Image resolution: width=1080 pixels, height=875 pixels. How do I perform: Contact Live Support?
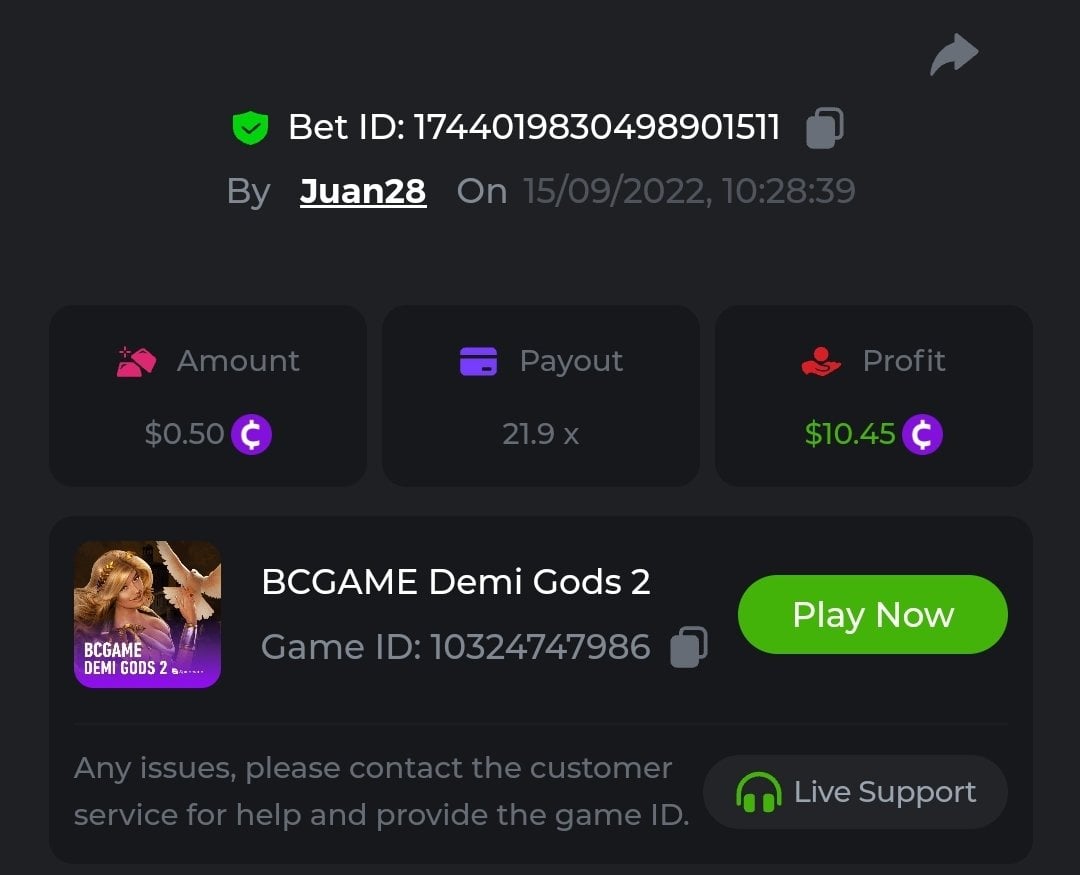(x=855, y=793)
